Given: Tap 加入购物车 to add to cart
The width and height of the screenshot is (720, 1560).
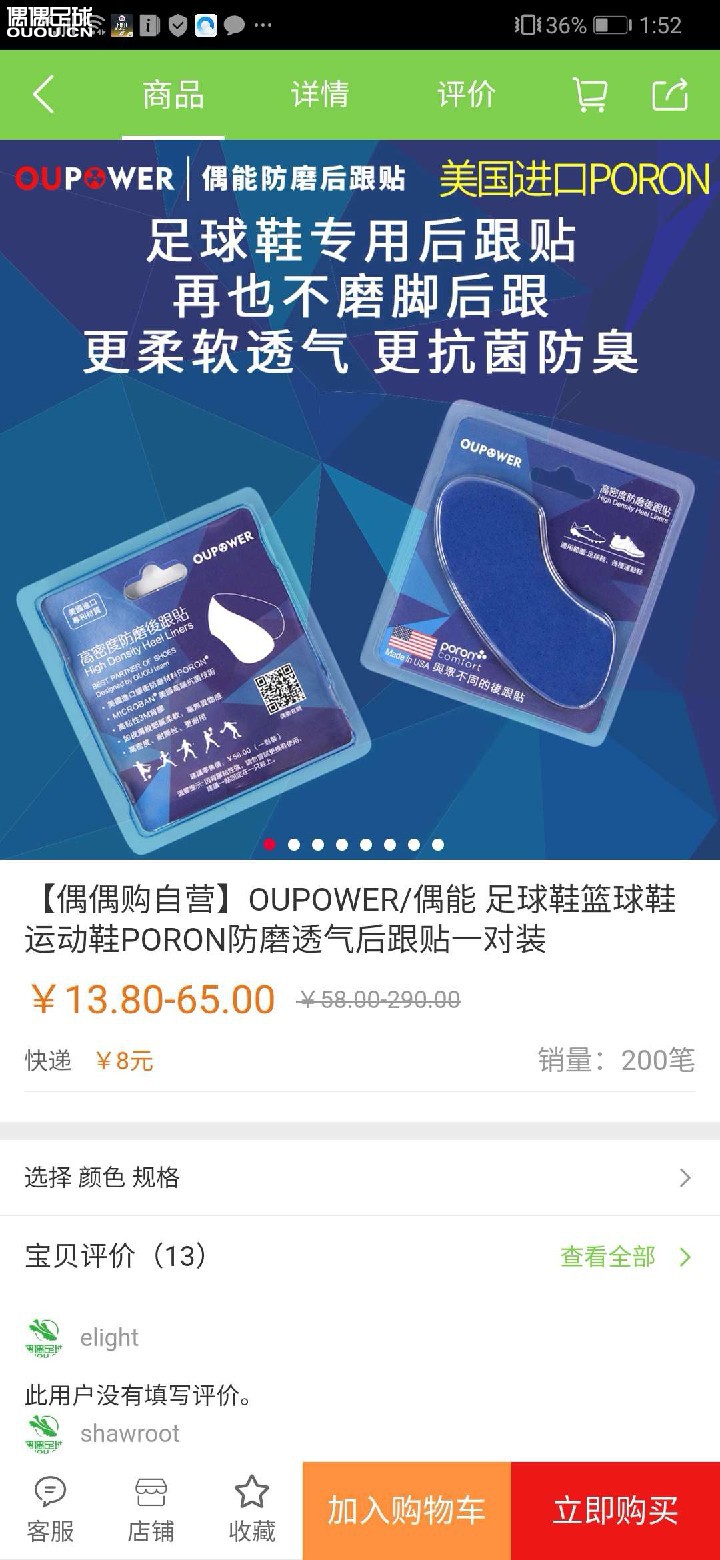Looking at the screenshot, I should 406,1510.
